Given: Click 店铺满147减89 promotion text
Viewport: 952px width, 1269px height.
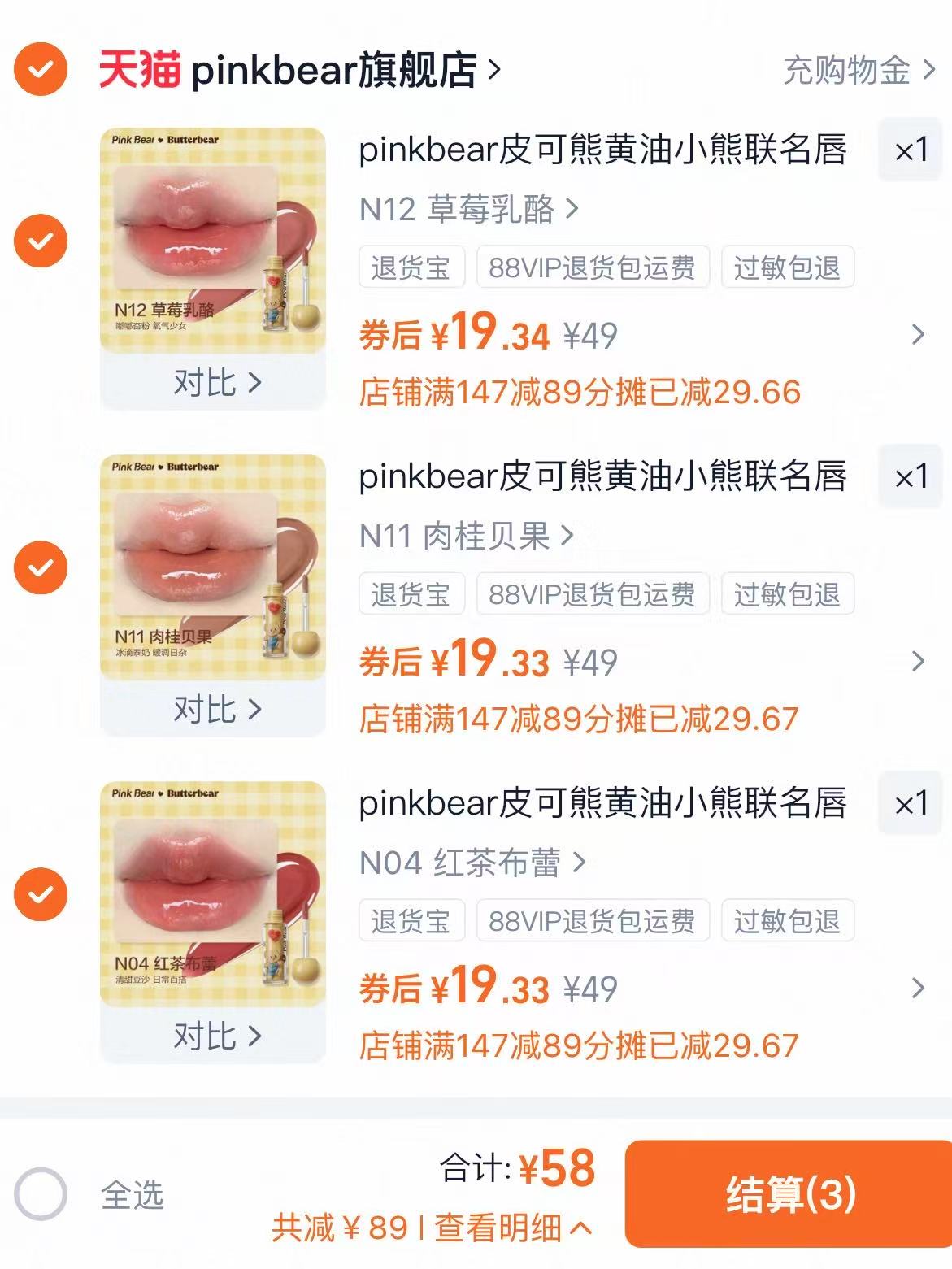Looking at the screenshot, I should click(581, 393).
